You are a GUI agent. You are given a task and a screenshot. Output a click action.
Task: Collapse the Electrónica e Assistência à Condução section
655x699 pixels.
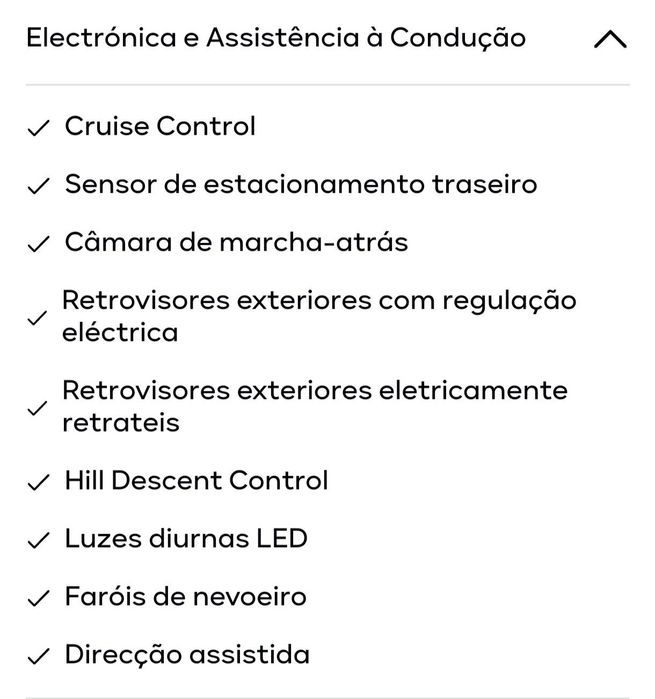click(x=609, y=40)
